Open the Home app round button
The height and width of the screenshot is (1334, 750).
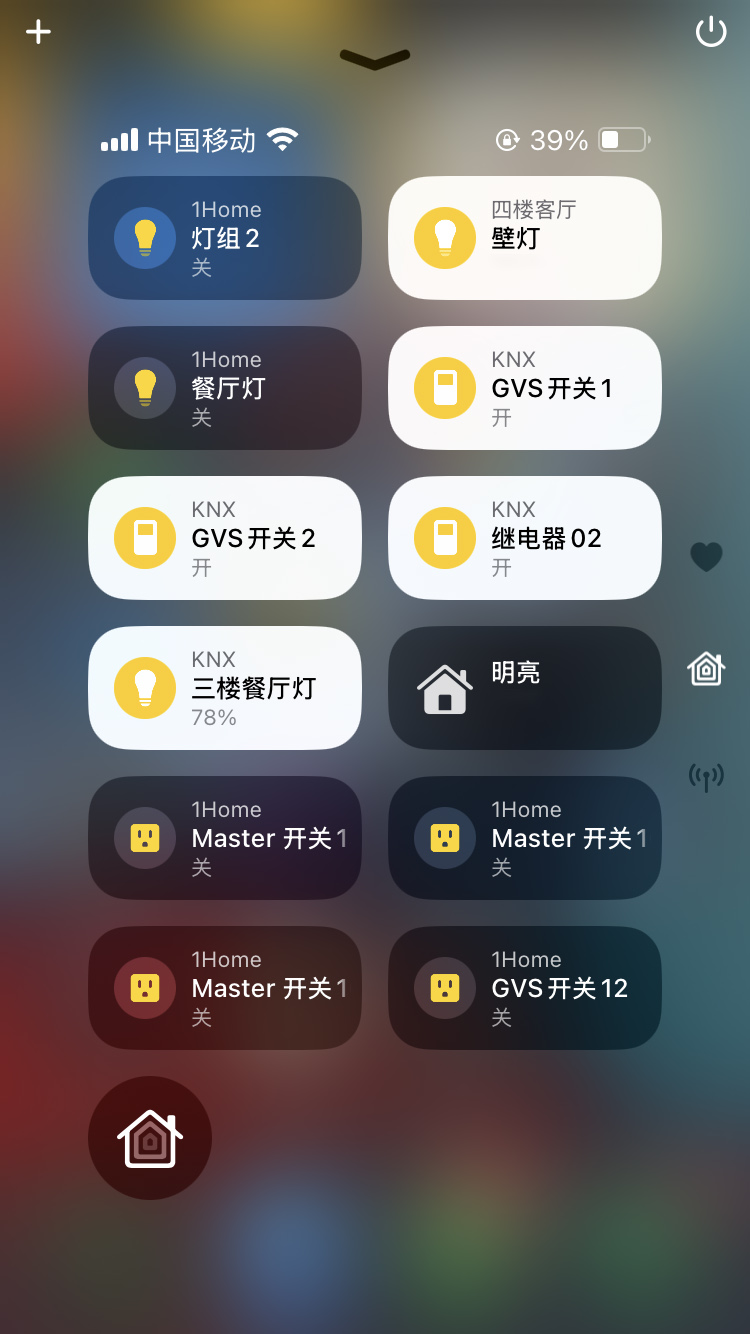150,1138
